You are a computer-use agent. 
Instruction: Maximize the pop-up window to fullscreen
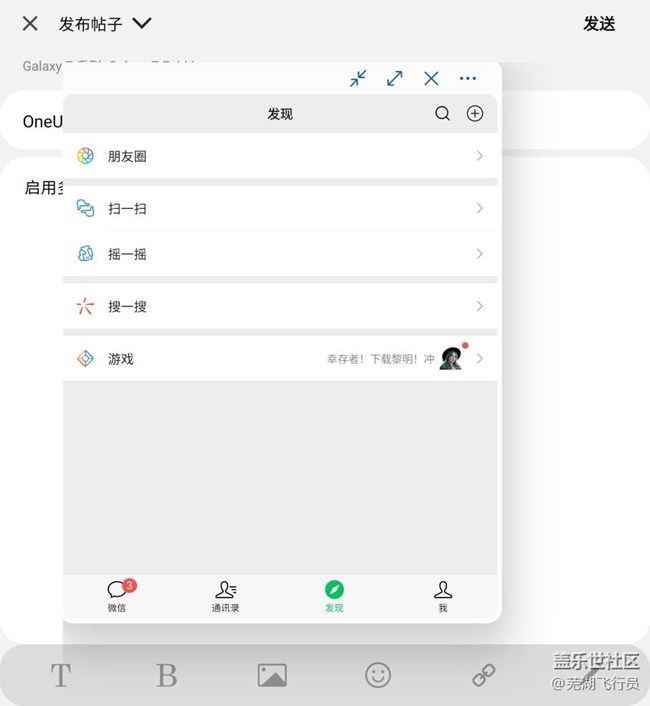point(395,78)
